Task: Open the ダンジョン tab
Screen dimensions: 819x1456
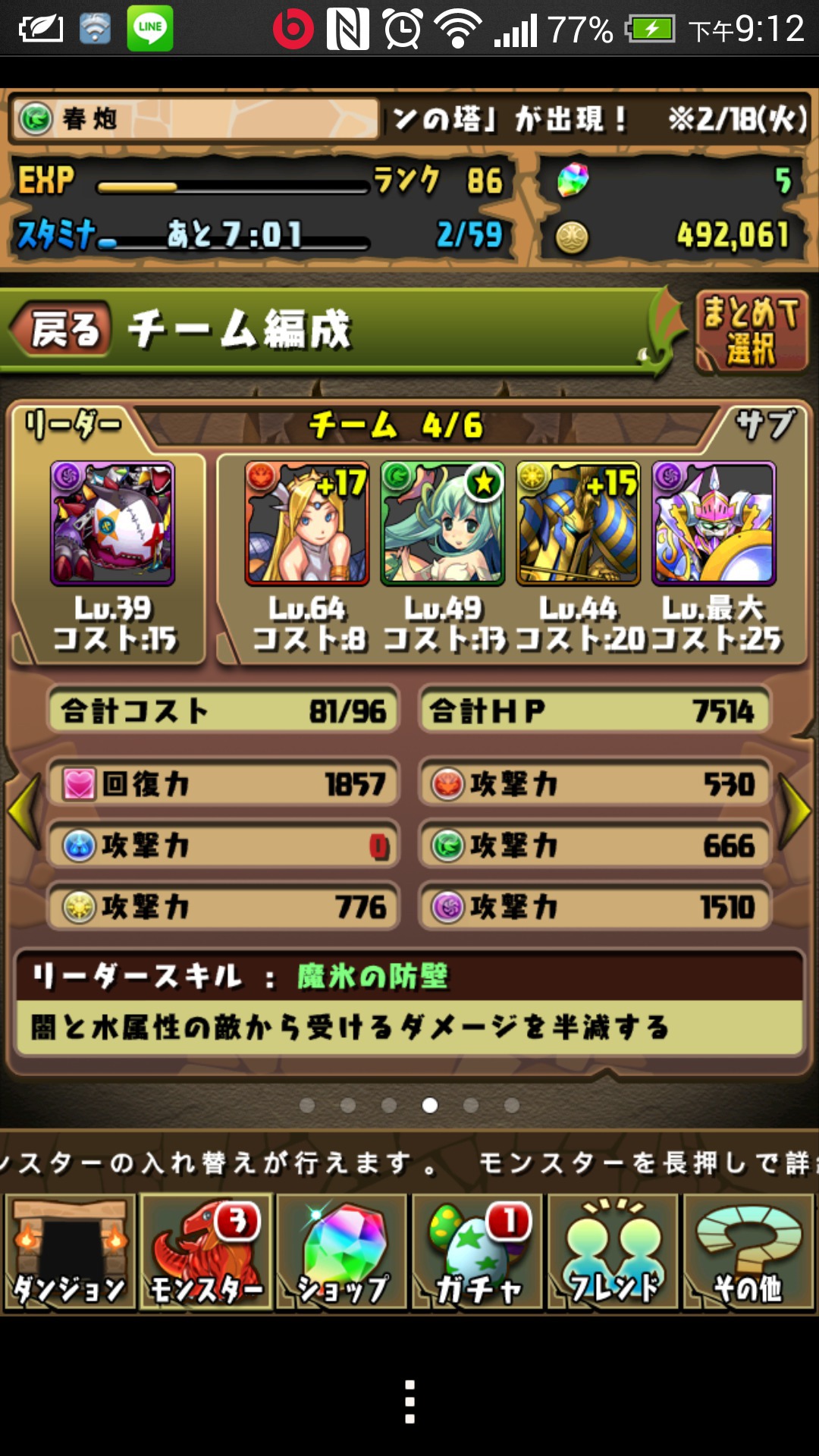Action: click(70, 1252)
